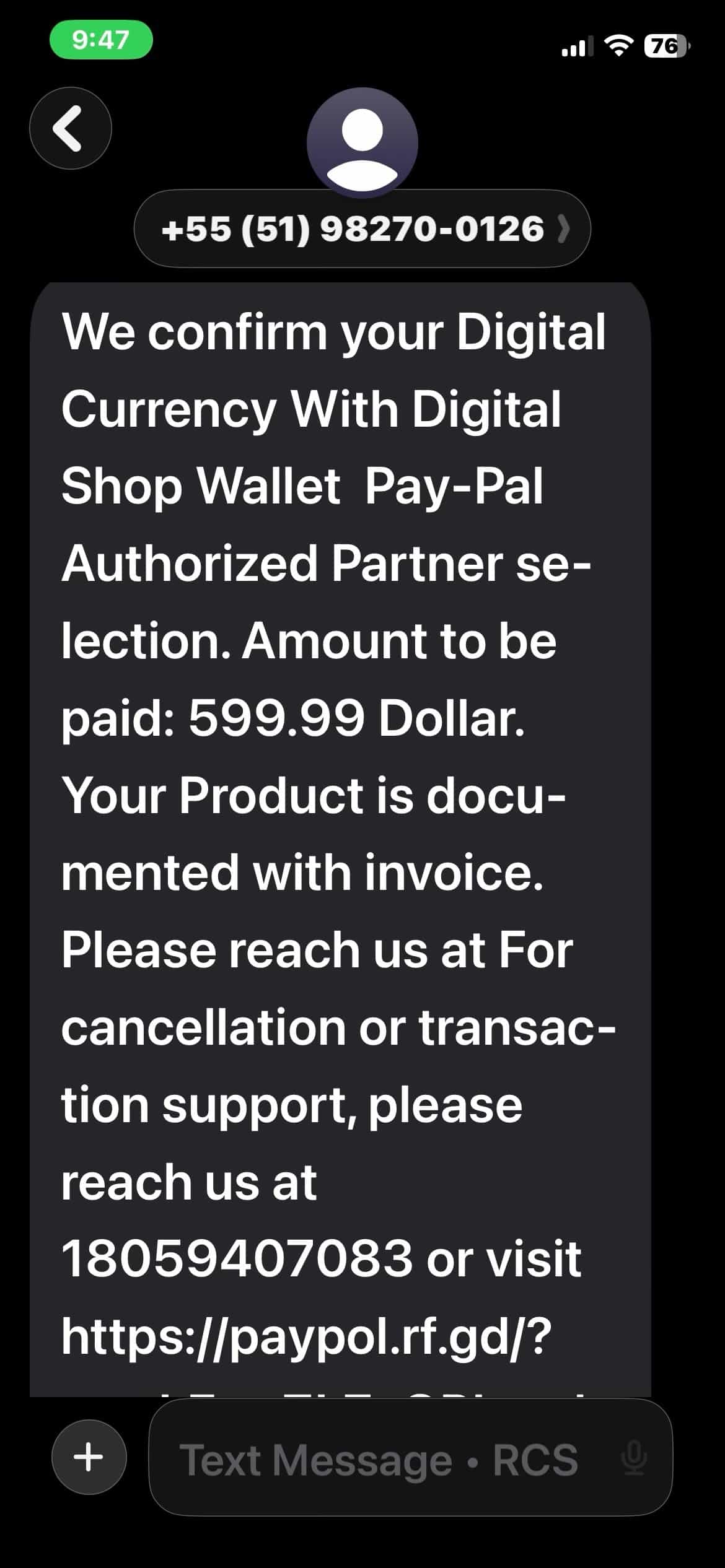Viewport: 725px width, 1568px height.
Task: Go back to the messages list
Action: point(71,128)
